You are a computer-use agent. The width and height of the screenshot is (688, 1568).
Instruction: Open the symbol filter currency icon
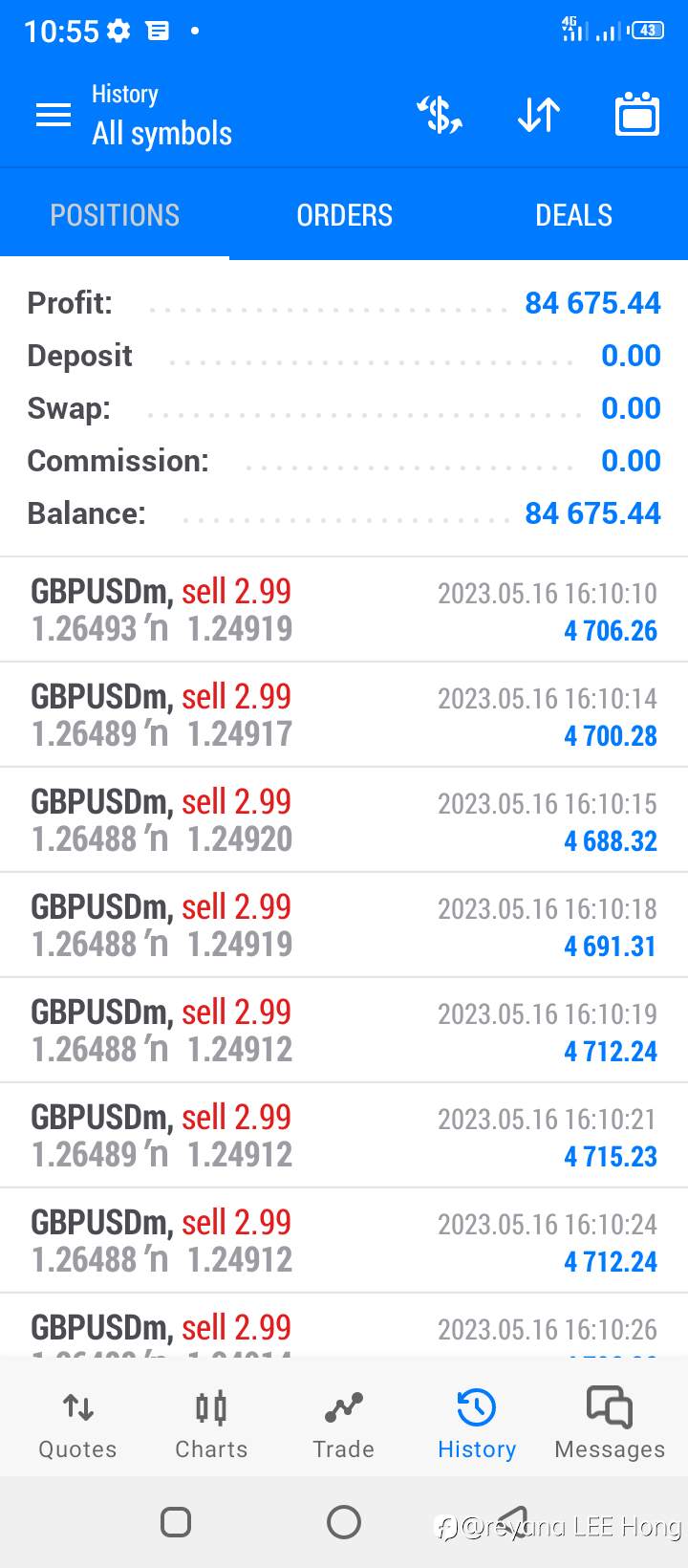point(440,116)
